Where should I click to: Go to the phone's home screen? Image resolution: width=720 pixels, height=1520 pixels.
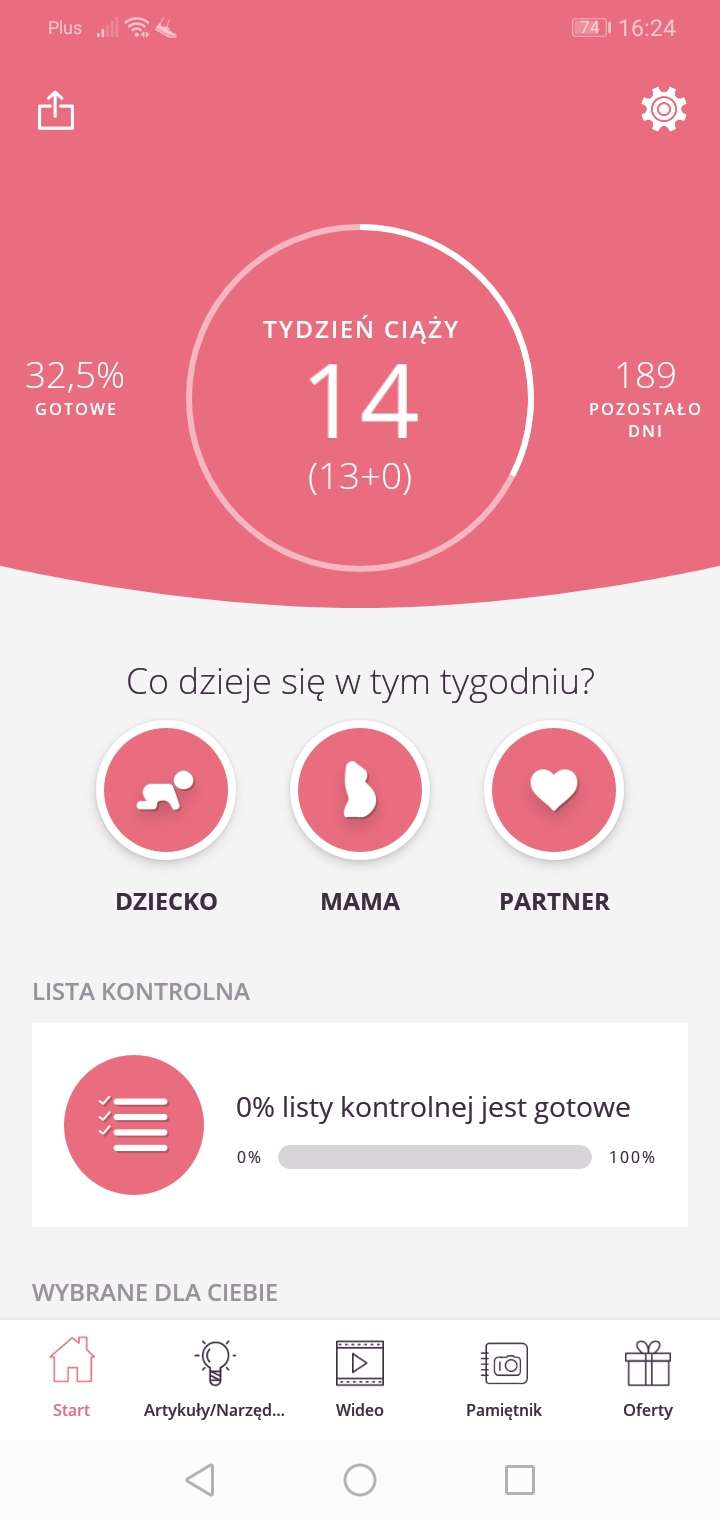(360, 1480)
